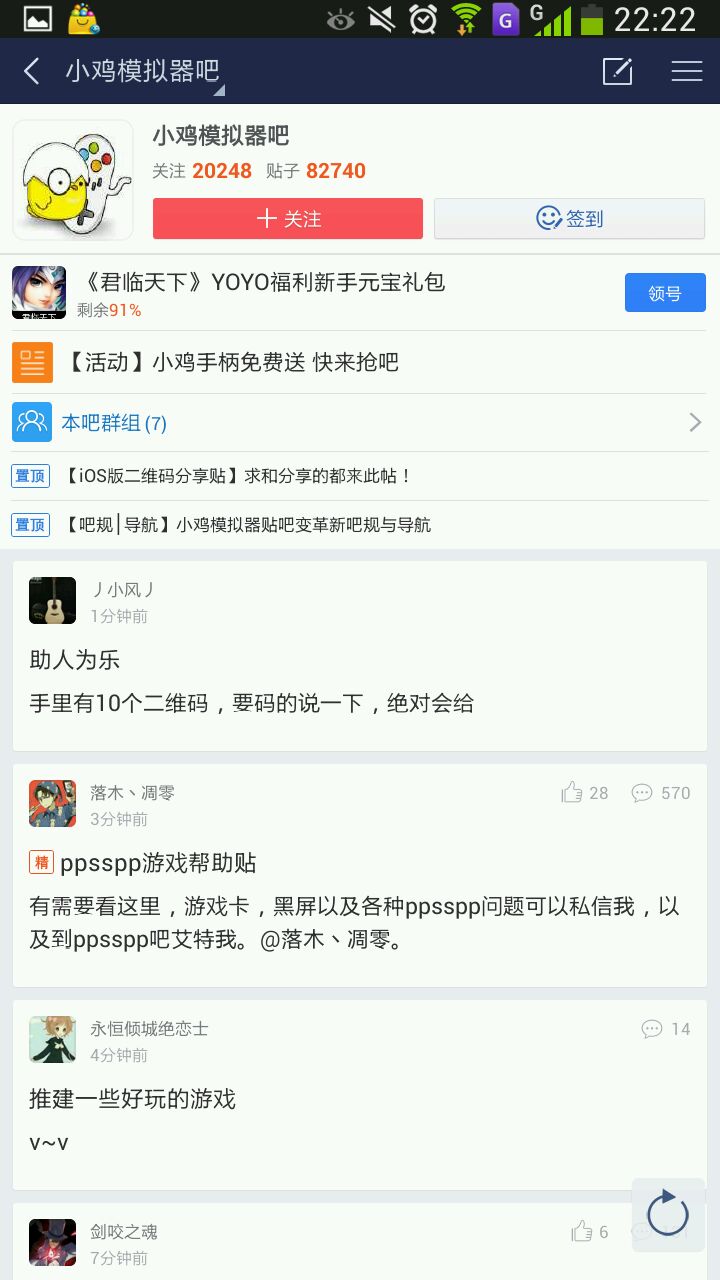Open the 小鸡模拟器吧 title dropdown
Image resolution: width=720 pixels, height=1280 pixels.
[x=143, y=72]
